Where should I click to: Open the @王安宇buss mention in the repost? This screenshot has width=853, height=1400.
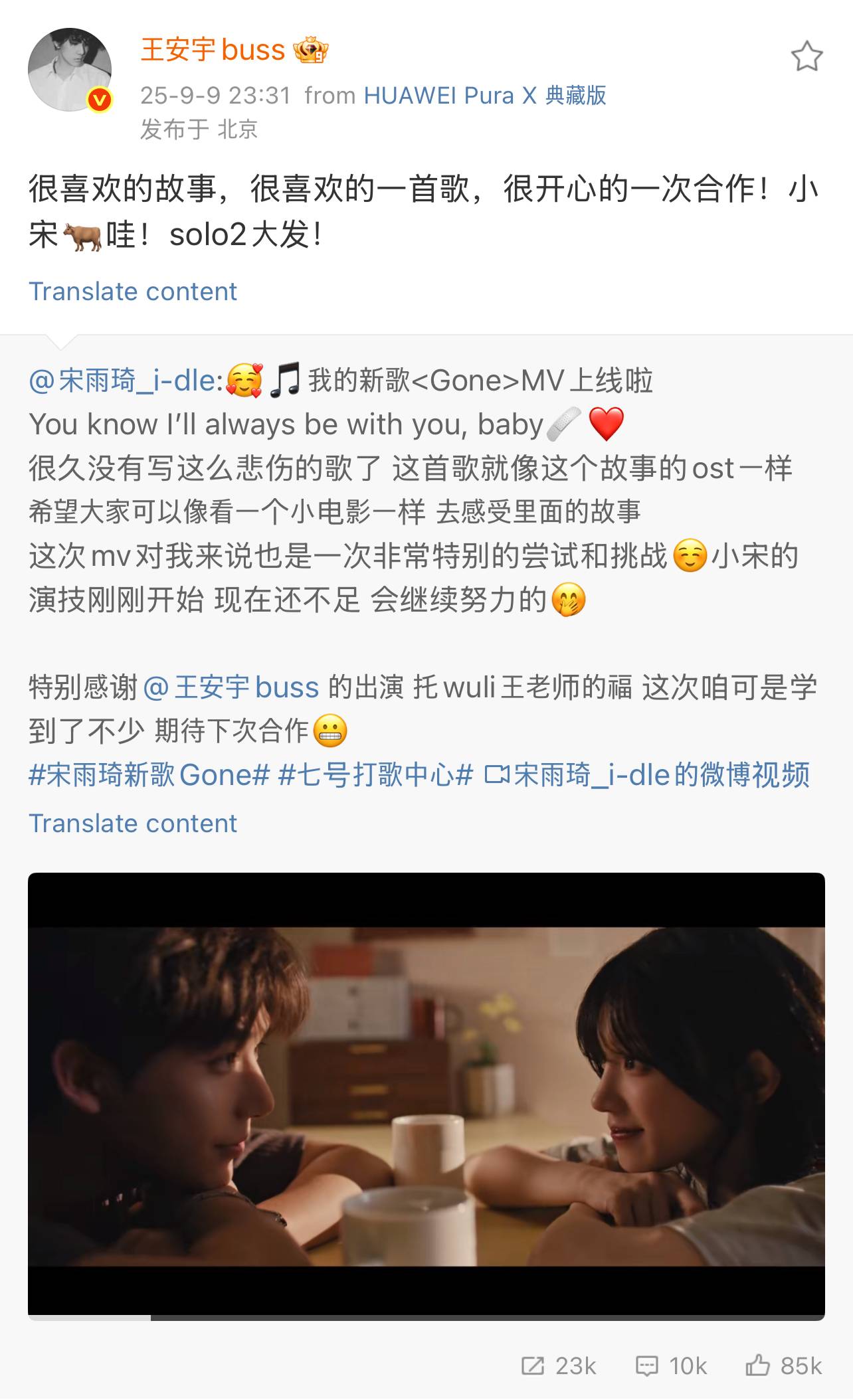point(231,687)
